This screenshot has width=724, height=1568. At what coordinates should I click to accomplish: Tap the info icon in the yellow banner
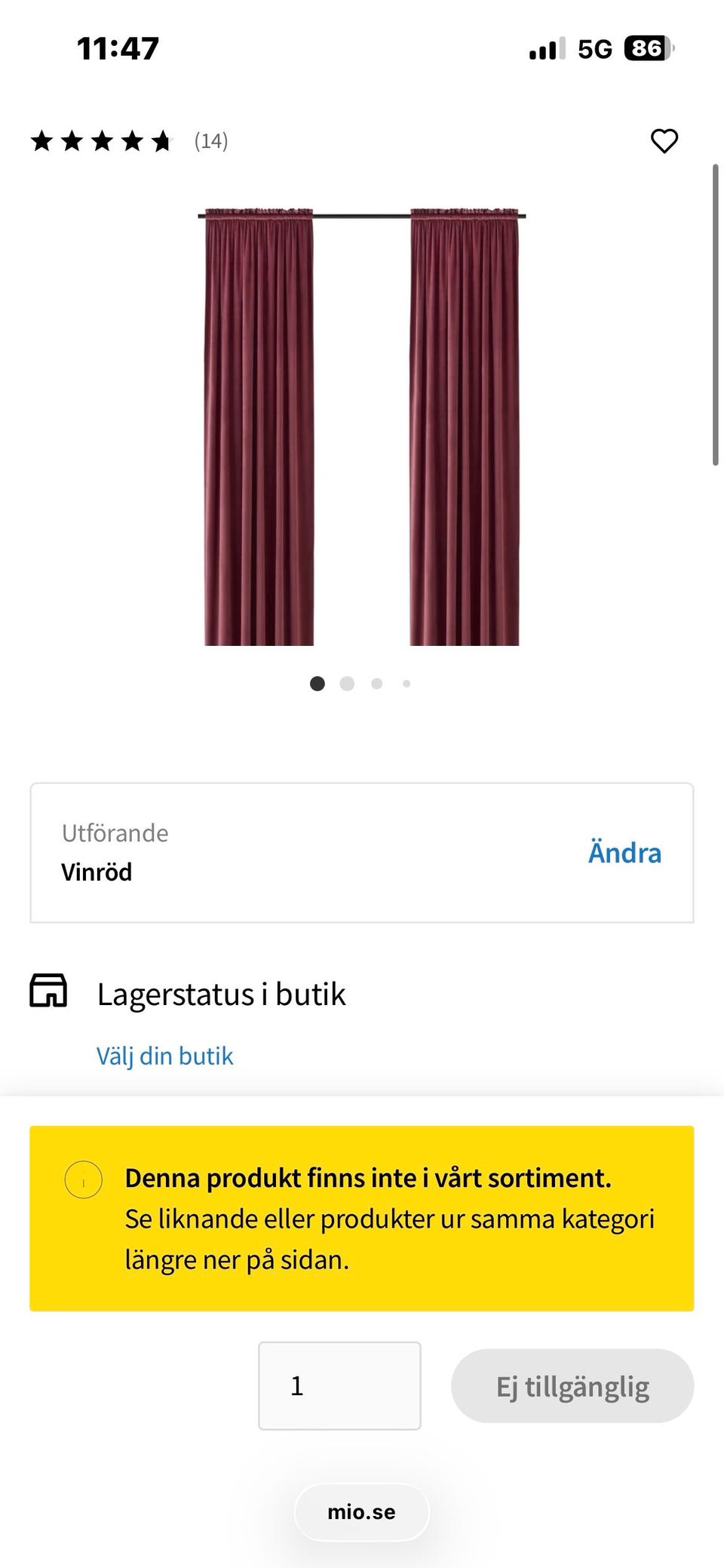pyautogui.click(x=84, y=1178)
